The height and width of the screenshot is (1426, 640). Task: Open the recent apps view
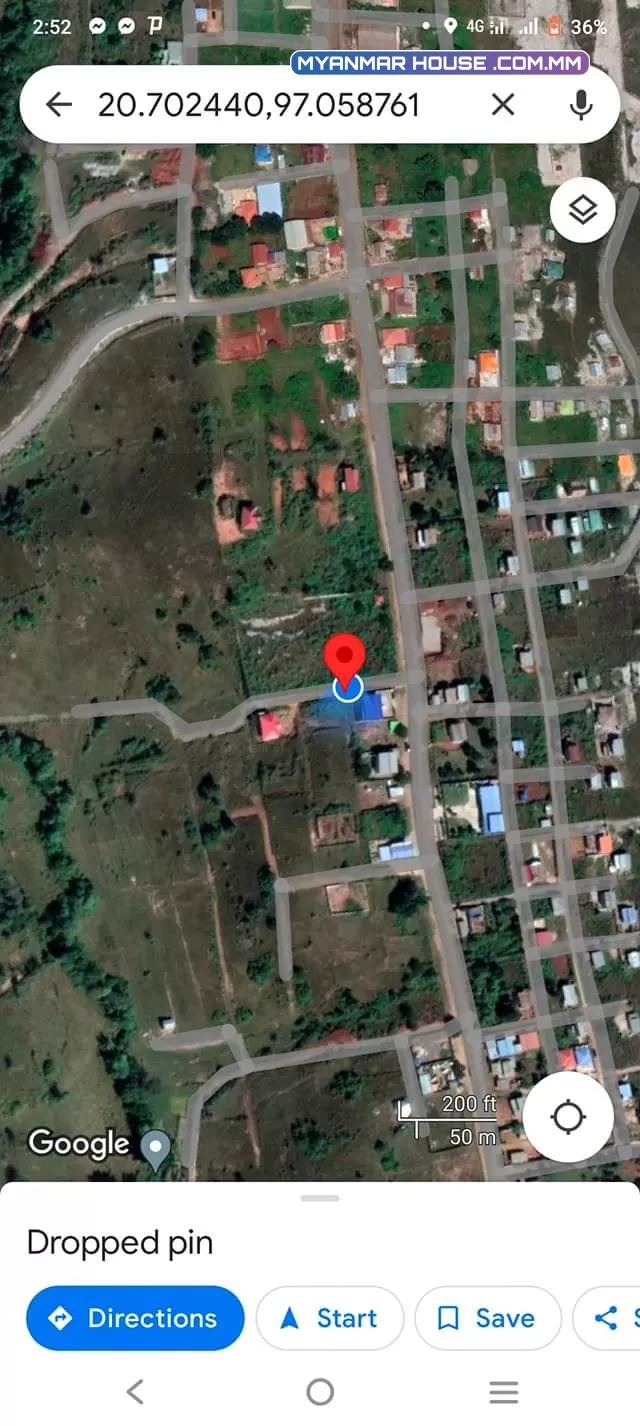click(503, 1391)
